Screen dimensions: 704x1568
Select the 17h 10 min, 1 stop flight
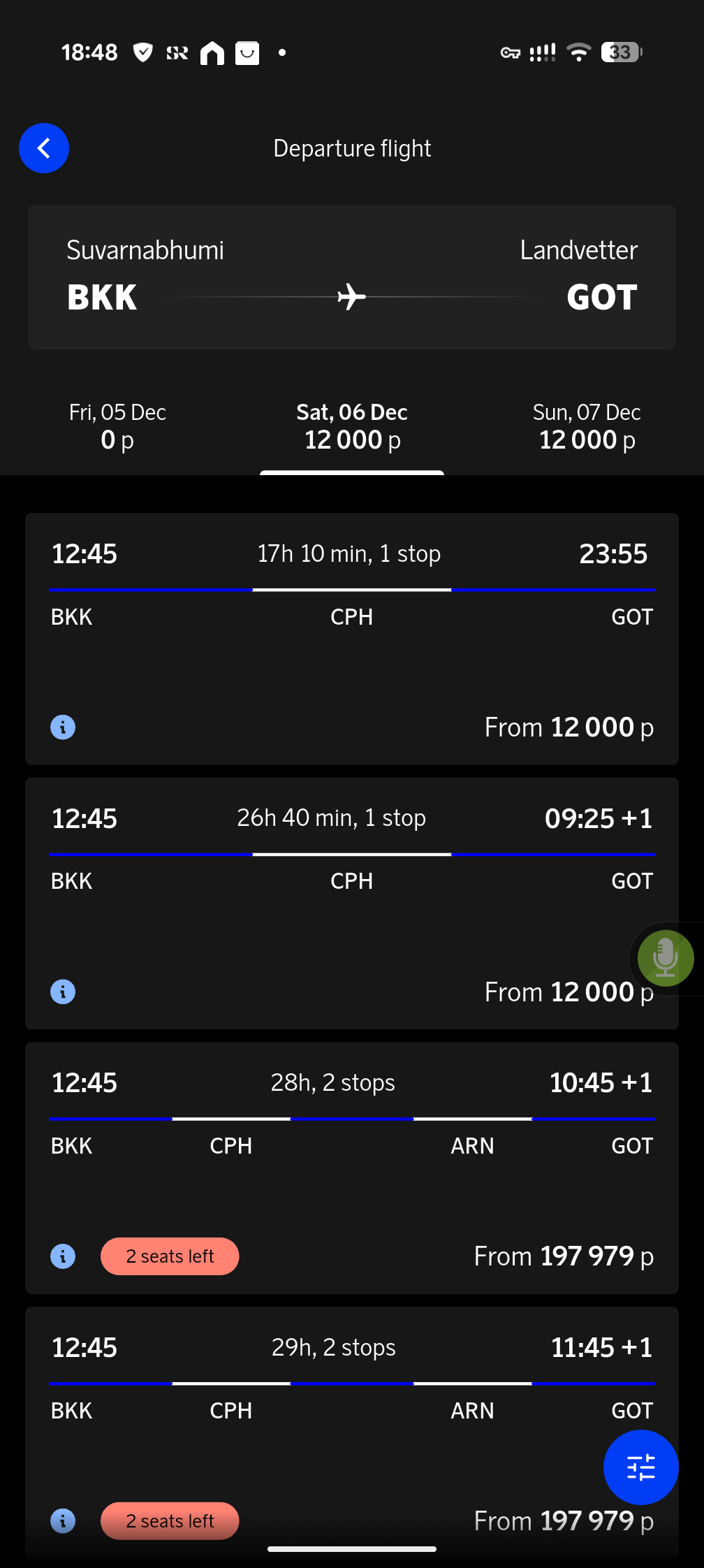(351, 638)
